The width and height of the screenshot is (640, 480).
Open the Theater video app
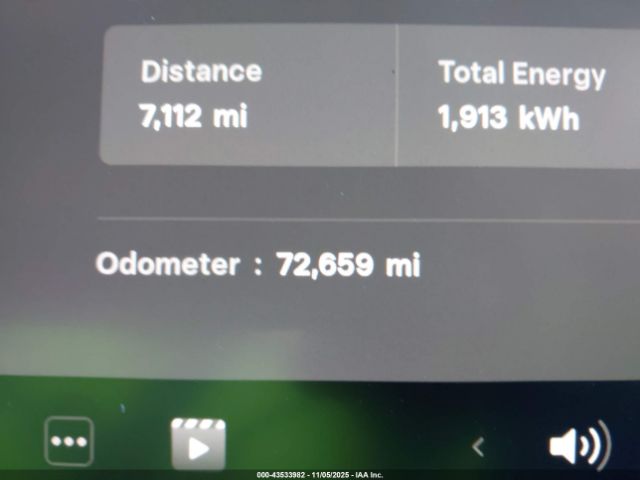198,443
